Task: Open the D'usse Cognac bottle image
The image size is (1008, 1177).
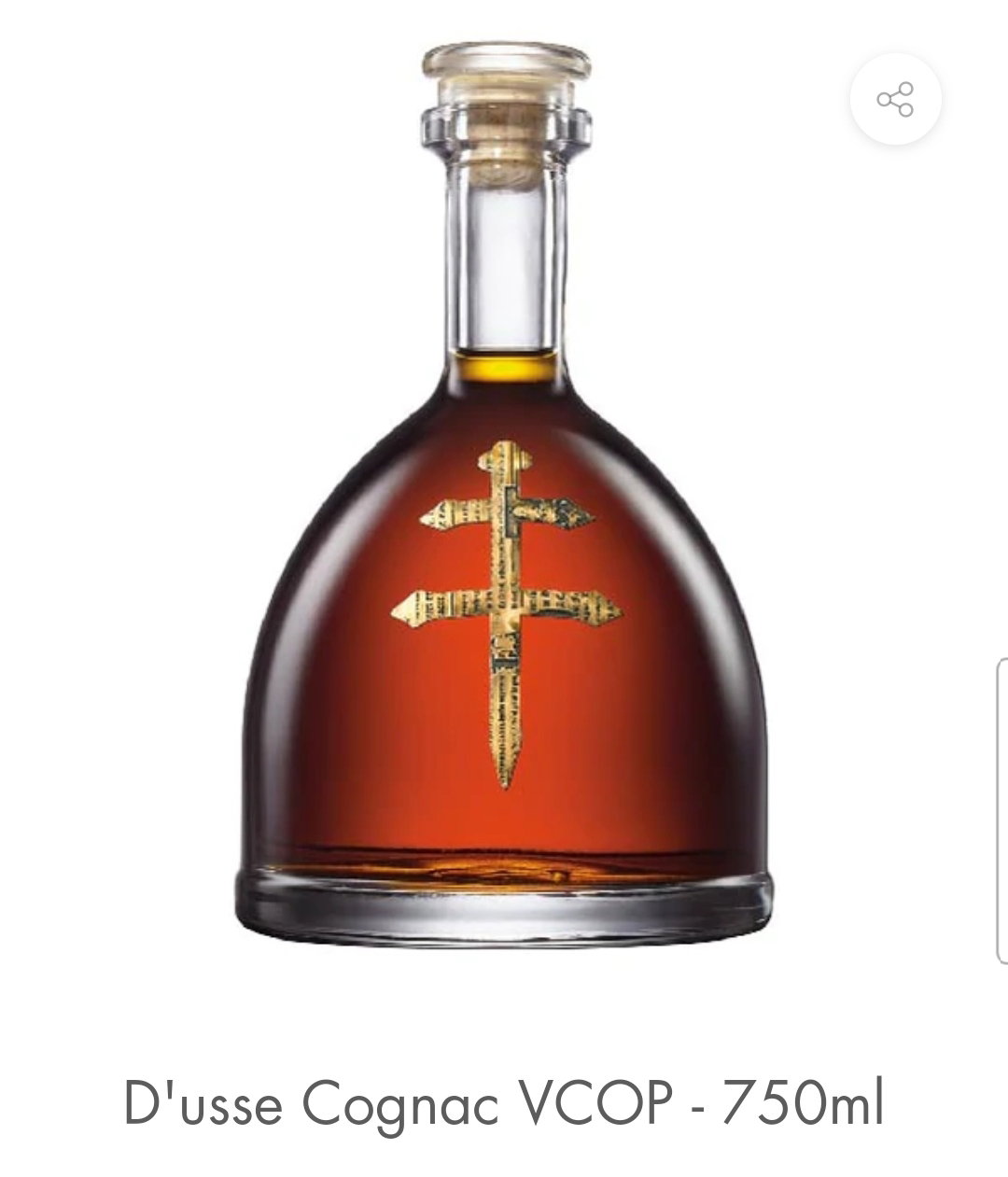Action: 506,495
